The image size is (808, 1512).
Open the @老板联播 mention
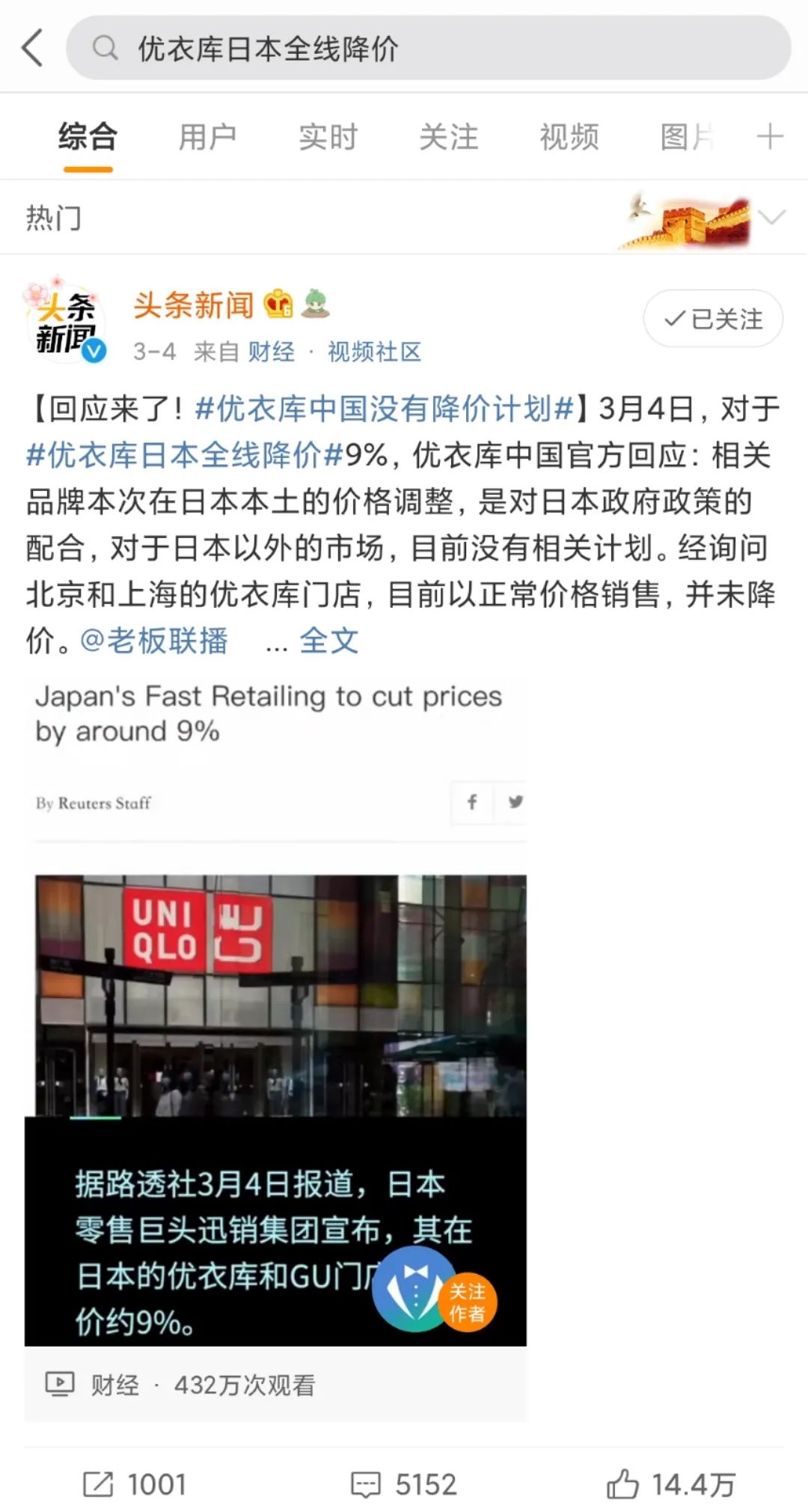[x=153, y=641]
